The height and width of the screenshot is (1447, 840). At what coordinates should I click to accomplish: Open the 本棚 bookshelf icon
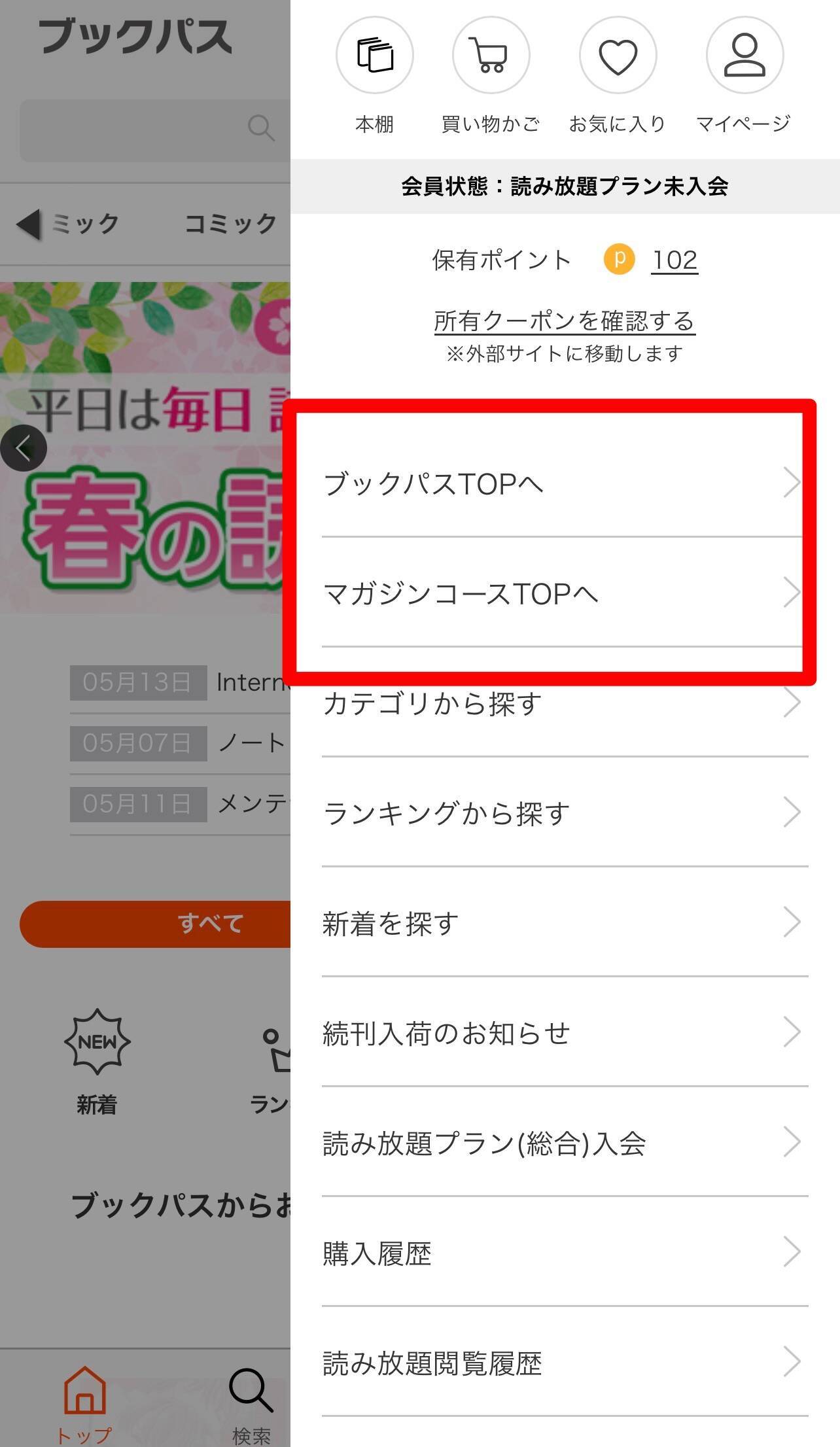coord(374,56)
